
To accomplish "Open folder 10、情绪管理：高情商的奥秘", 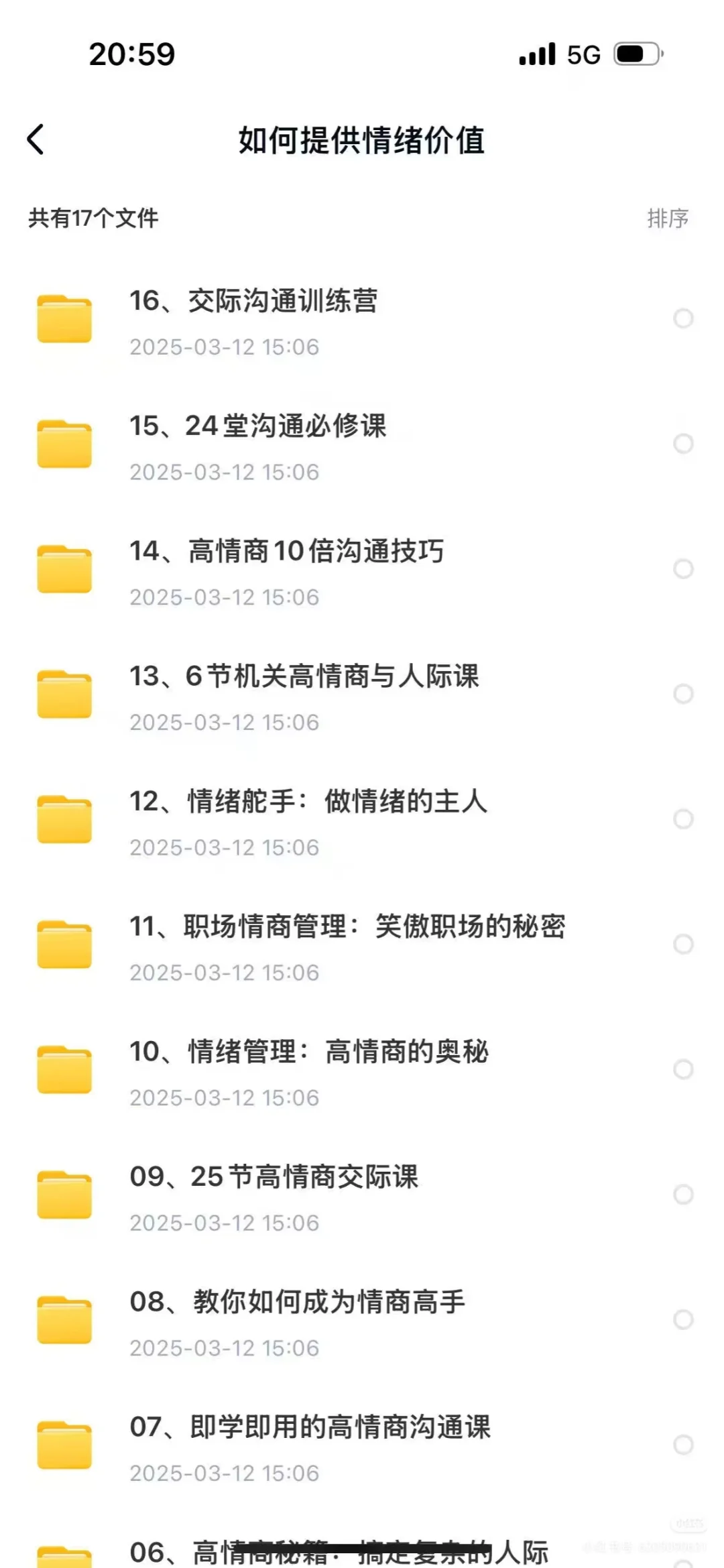I will 362,1071.
